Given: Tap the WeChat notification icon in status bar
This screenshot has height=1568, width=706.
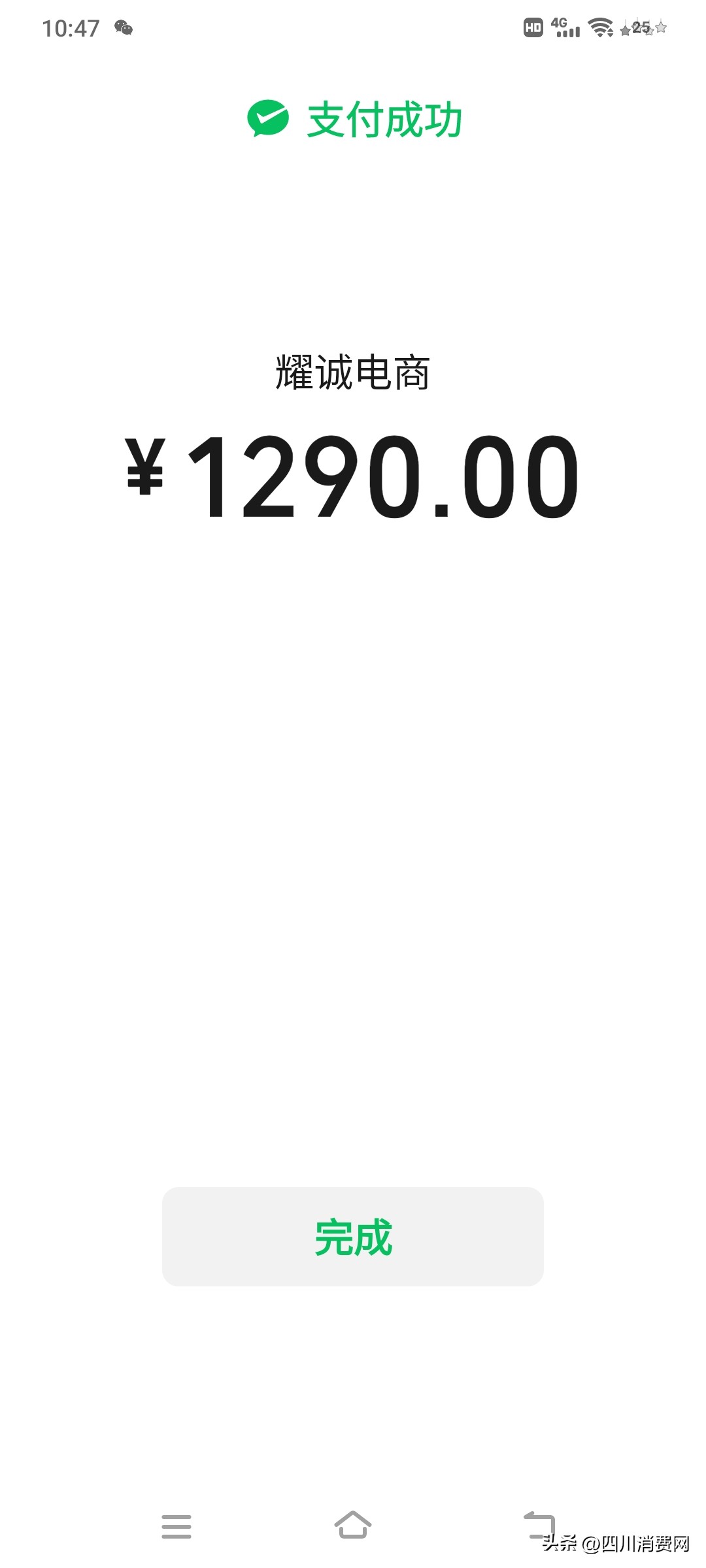Looking at the screenshot, I should pos(124,29).
